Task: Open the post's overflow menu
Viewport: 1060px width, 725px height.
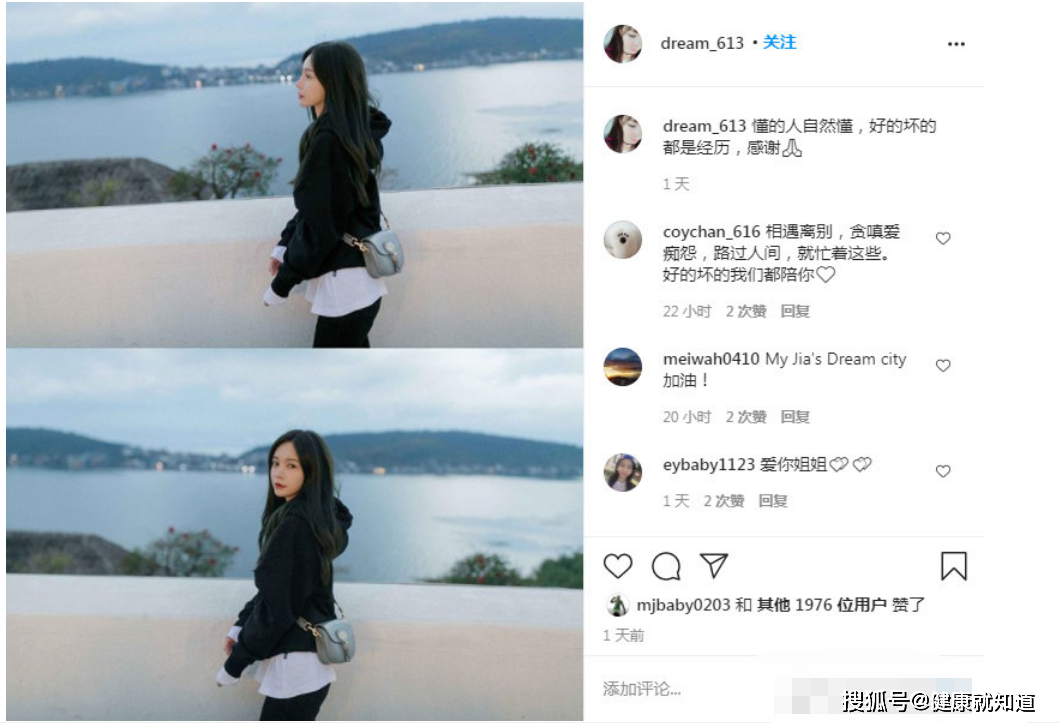Action: [956, 44]
